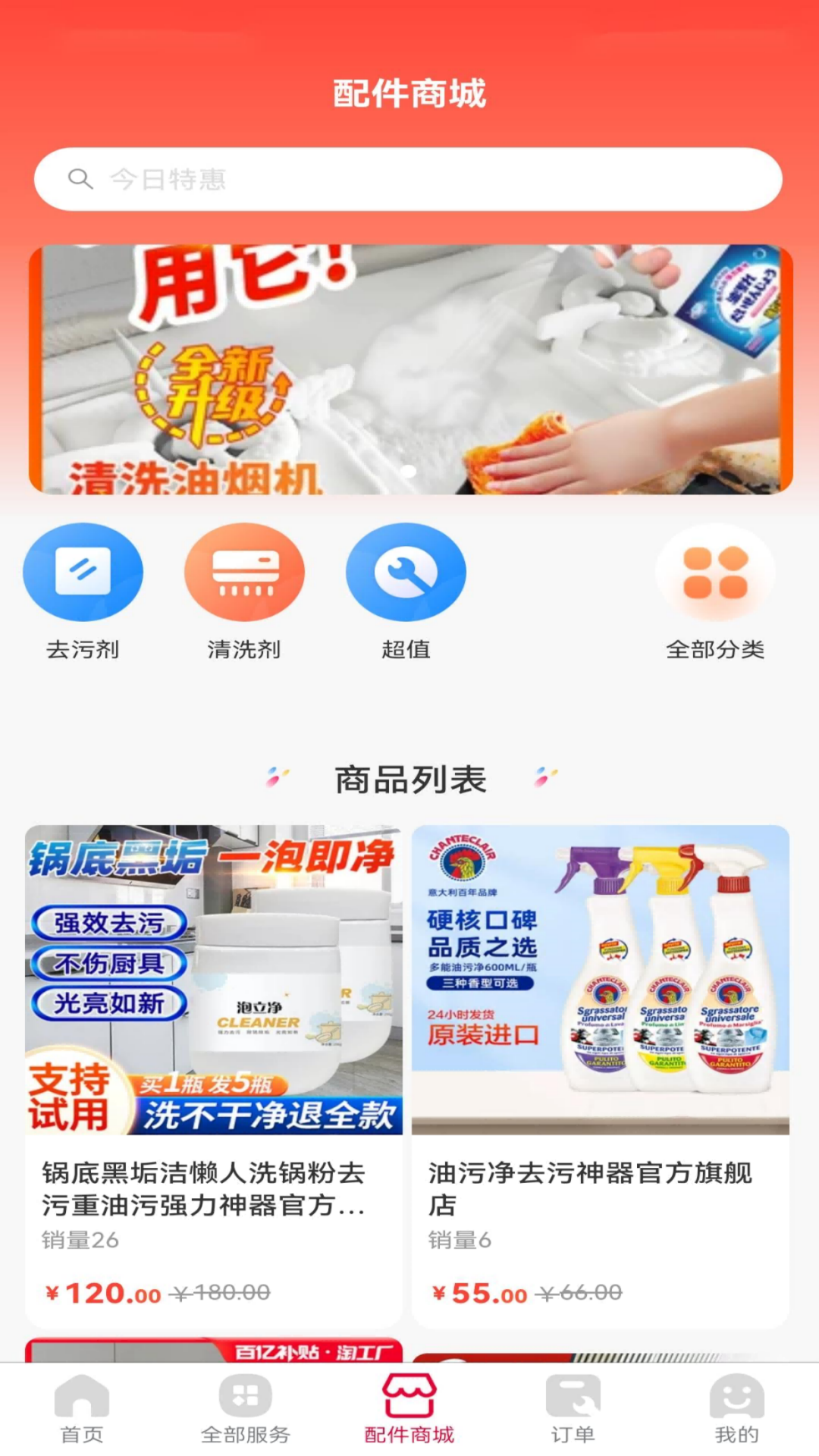Select the 配件商城 tab
Screen dimensions: 819x1456
(409, 1409)
